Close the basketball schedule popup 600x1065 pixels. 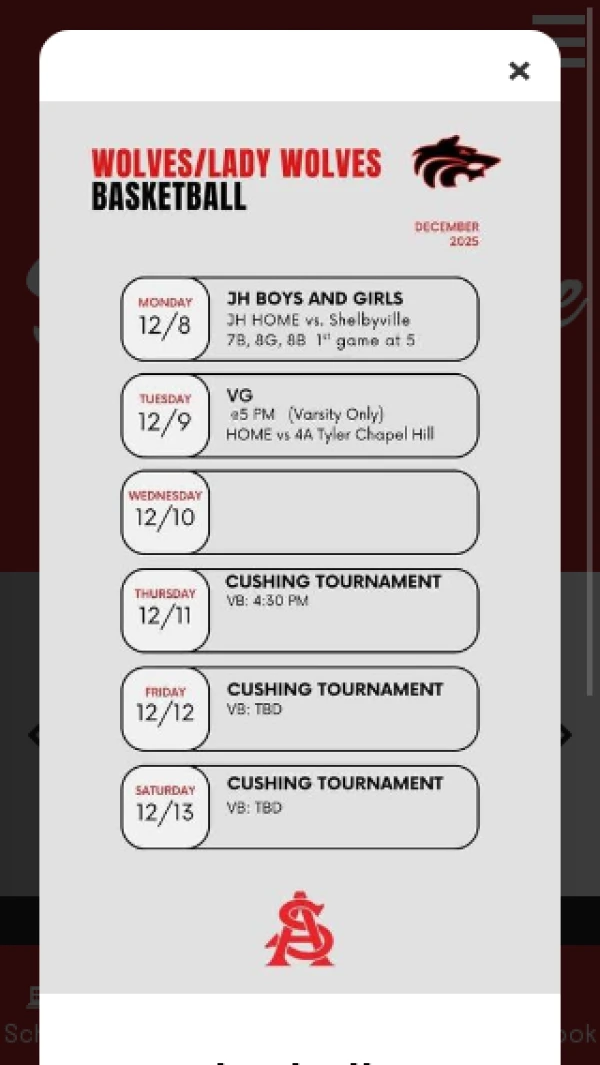[x=519, y=70]
